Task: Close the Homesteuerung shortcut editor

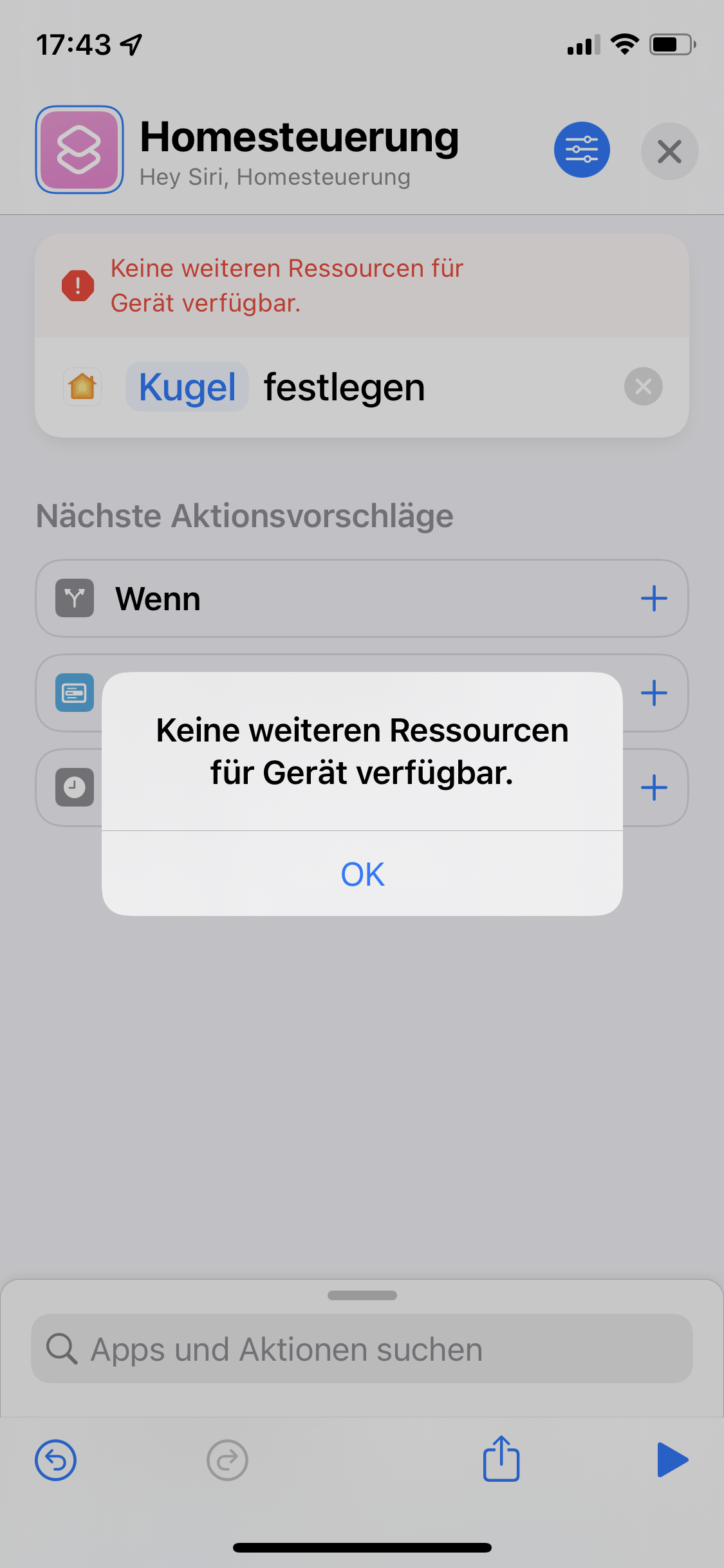Action: click(x=669, y=152)
